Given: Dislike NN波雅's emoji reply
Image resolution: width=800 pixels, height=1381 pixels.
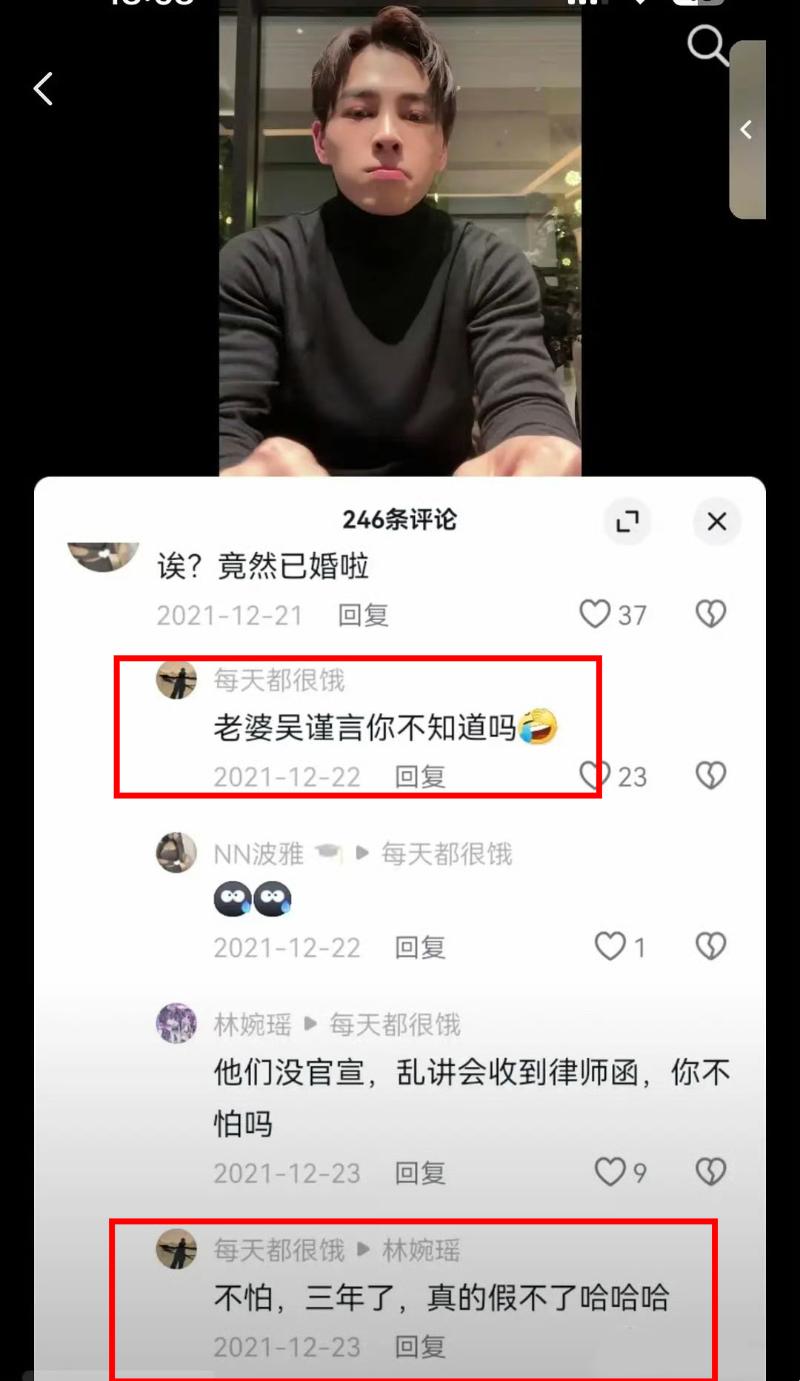Looking at the screenshot, I should 710,946.
